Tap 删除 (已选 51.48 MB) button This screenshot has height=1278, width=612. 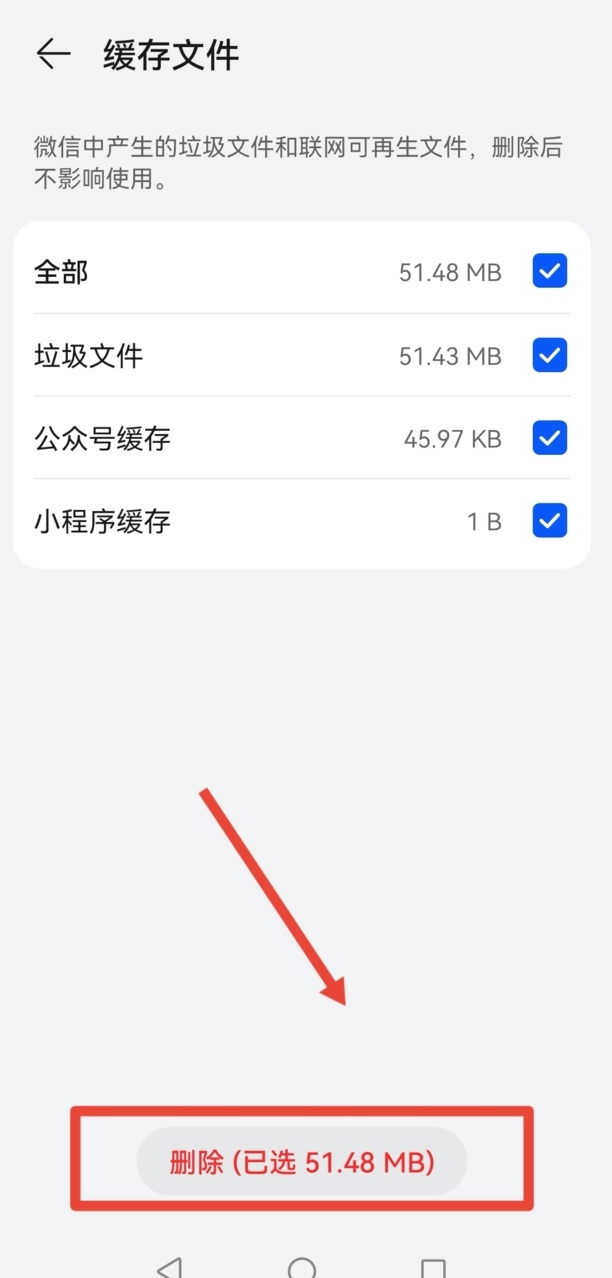pos(302,1162)
